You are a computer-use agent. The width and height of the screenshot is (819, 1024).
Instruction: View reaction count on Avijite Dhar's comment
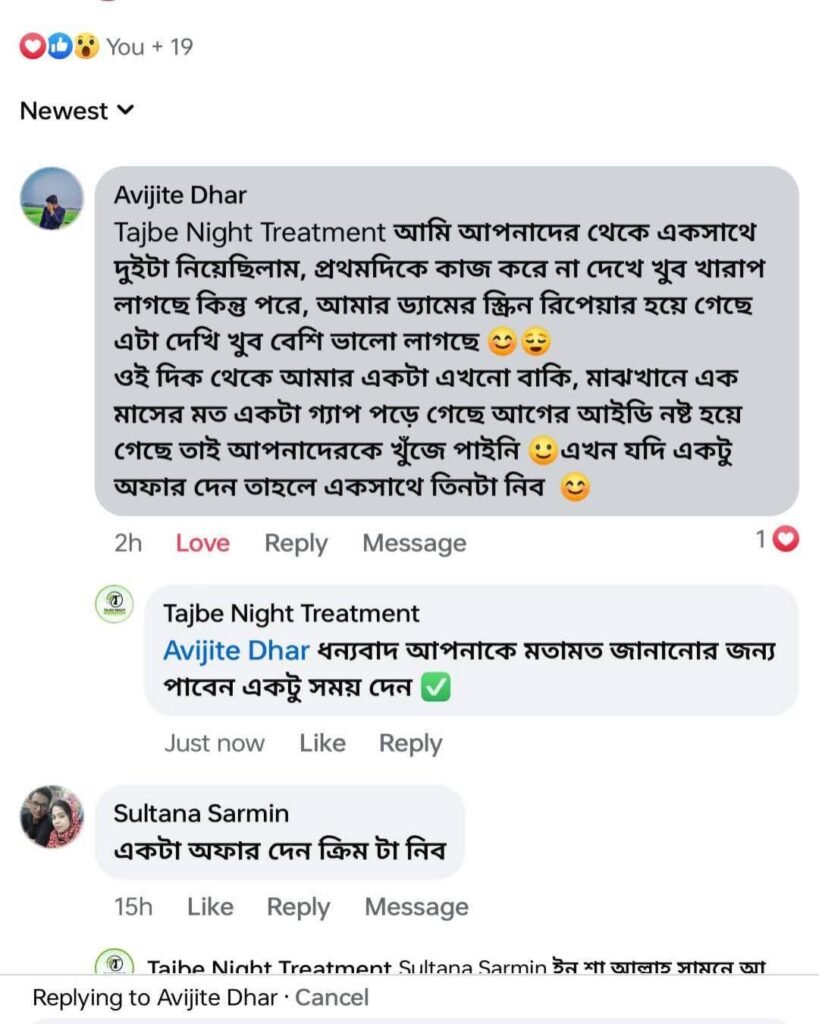coord(777,540)
